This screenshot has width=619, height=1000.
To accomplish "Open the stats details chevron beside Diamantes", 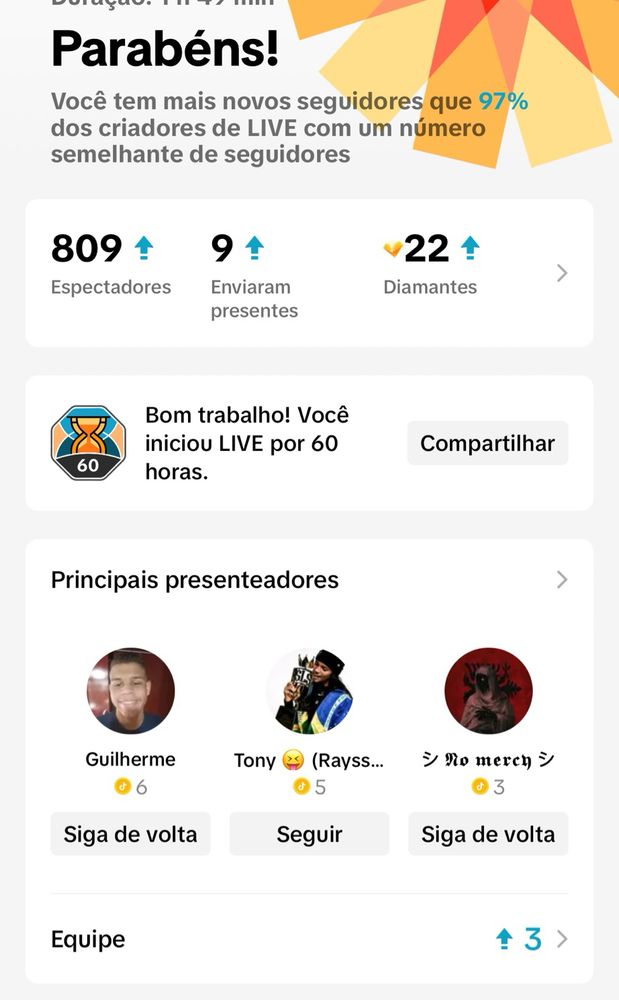I will click(x=561, y=273).
